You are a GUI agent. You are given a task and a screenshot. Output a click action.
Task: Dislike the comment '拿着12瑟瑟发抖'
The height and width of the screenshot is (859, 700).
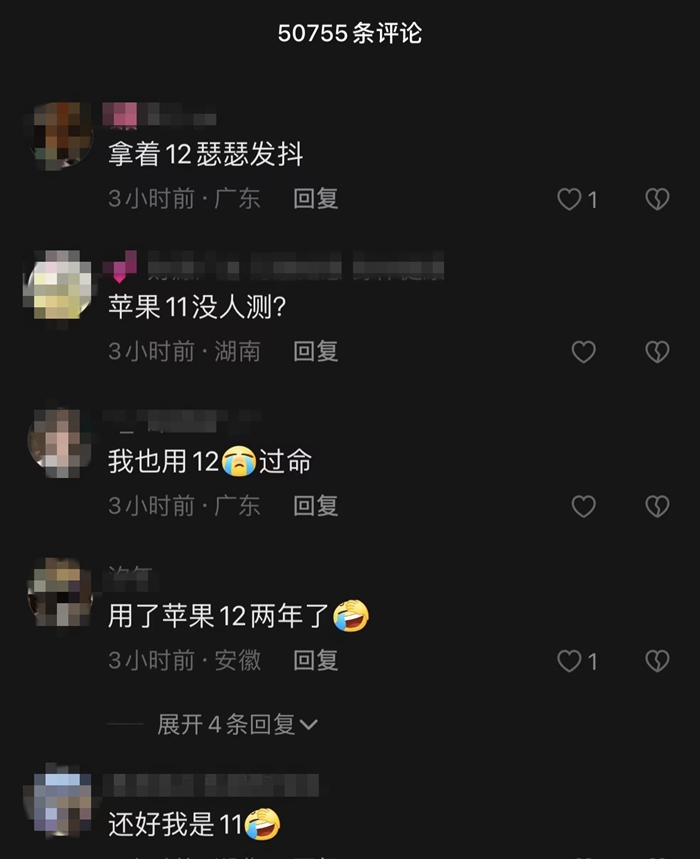[x=656, y=199]
